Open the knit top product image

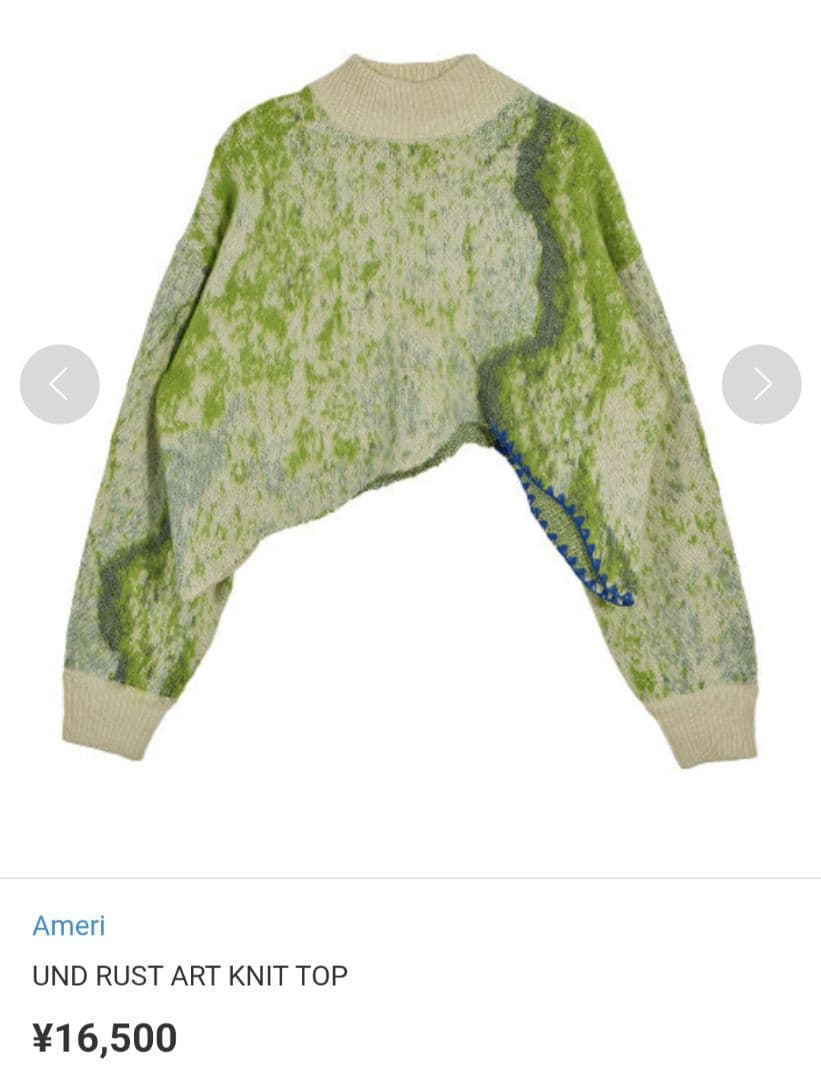(x=410, y=400)
